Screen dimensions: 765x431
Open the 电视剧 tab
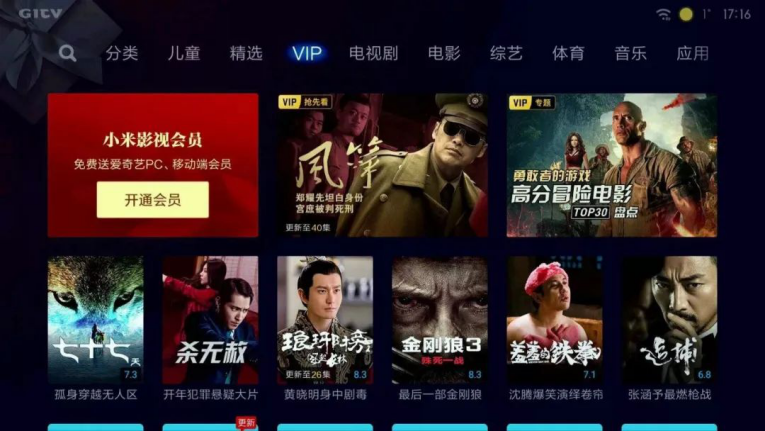373,53
